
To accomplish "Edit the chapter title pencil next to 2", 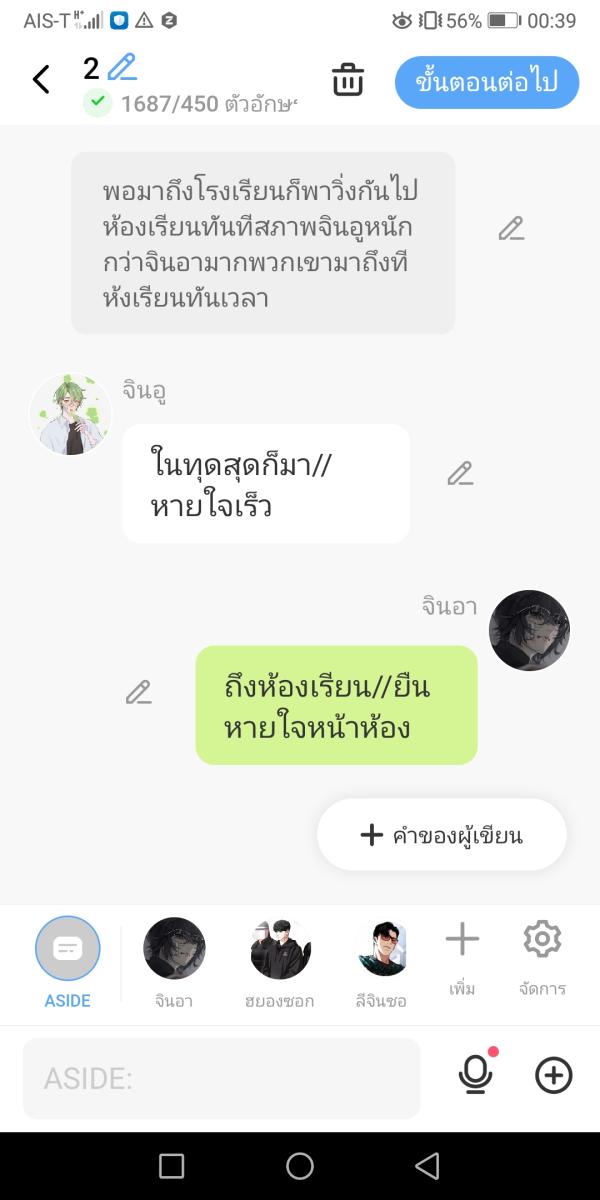I will (122, 68).
